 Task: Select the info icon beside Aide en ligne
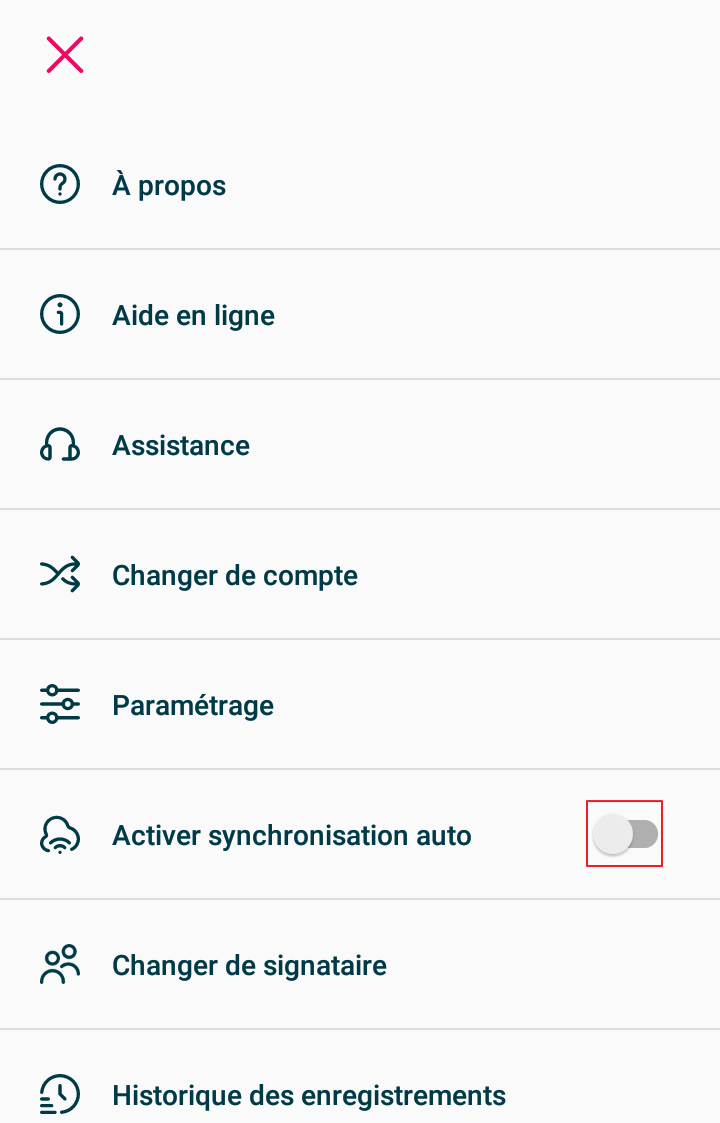pos(59,314)
